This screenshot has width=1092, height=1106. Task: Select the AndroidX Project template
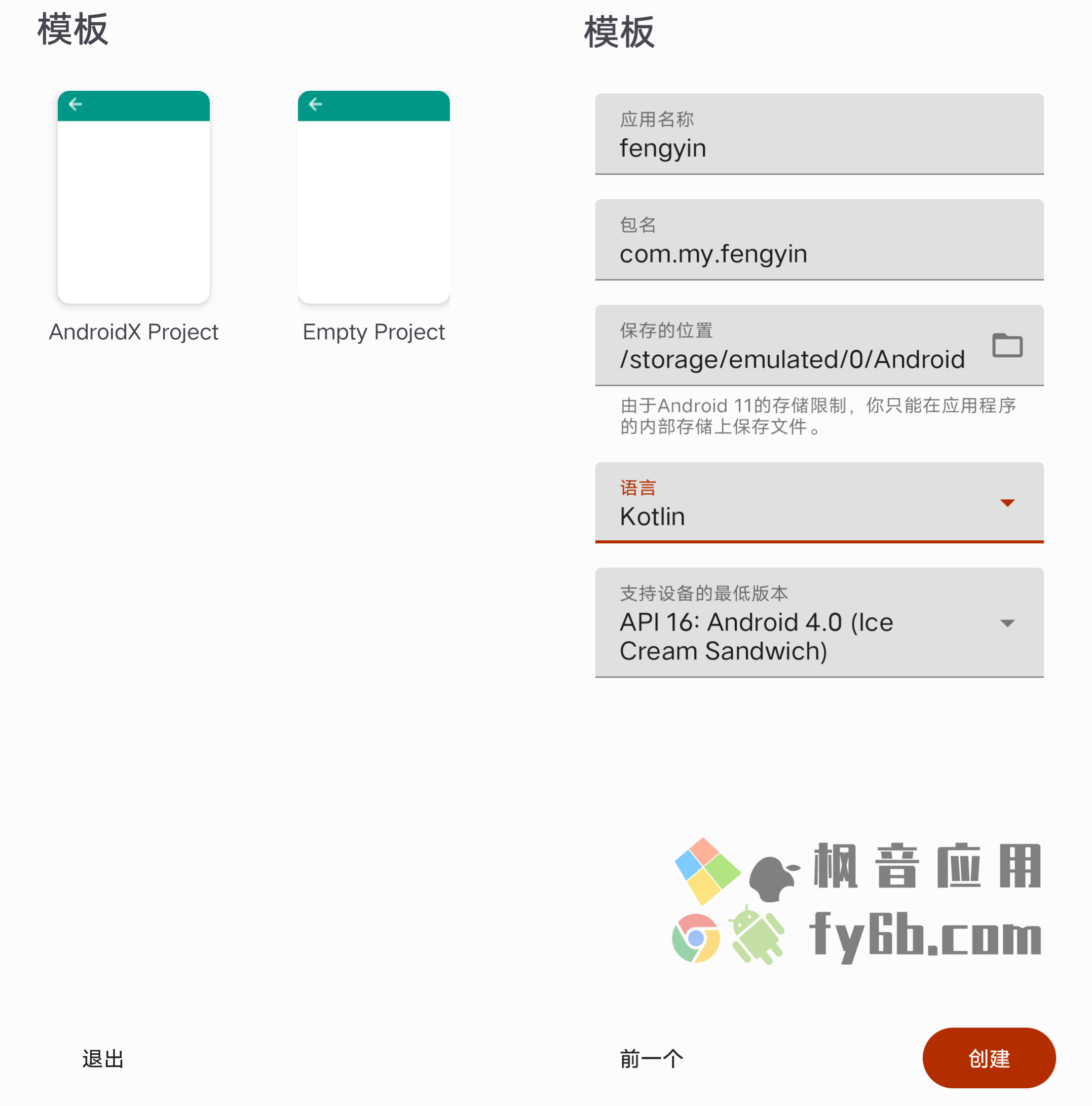point(133,198)
